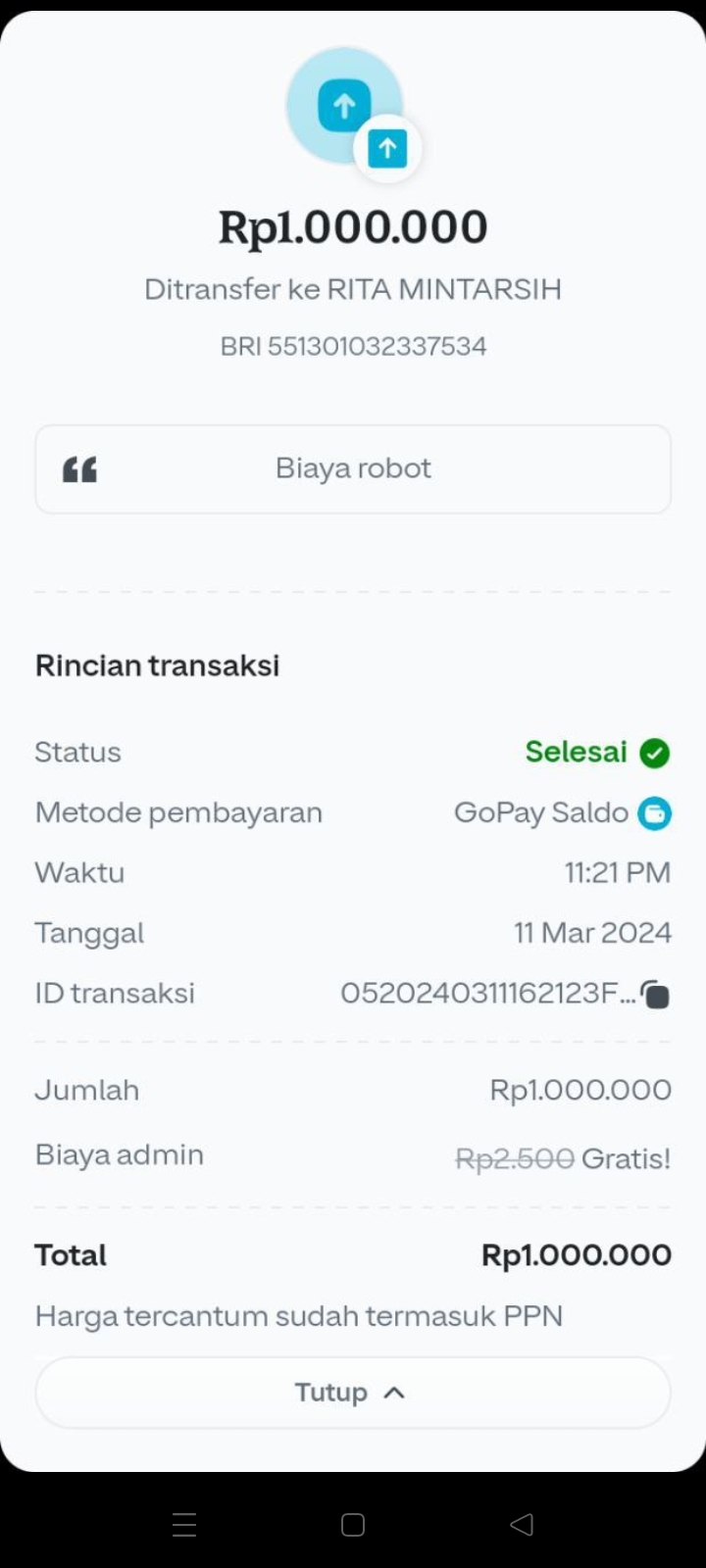Screen dimensions: 706x1568
Task: Copy the transaction ID
Action: click(x=656, y=994)
